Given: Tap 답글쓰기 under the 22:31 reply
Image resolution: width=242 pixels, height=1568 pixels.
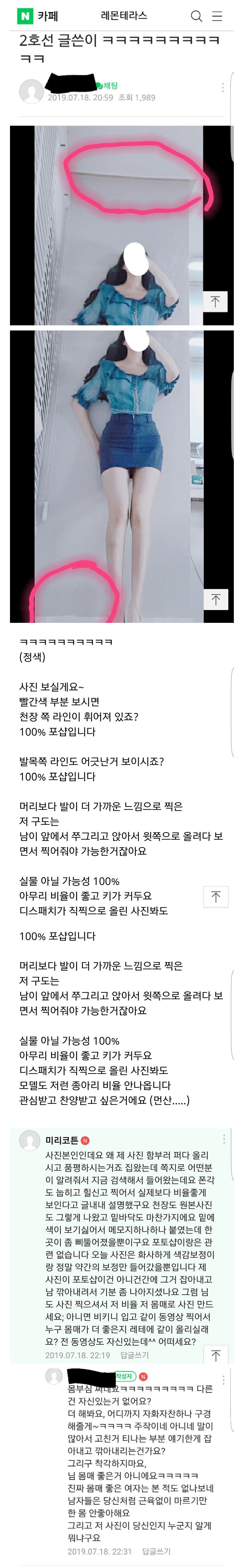Looking at the screenshot, I should click(x=156, y=1552).
